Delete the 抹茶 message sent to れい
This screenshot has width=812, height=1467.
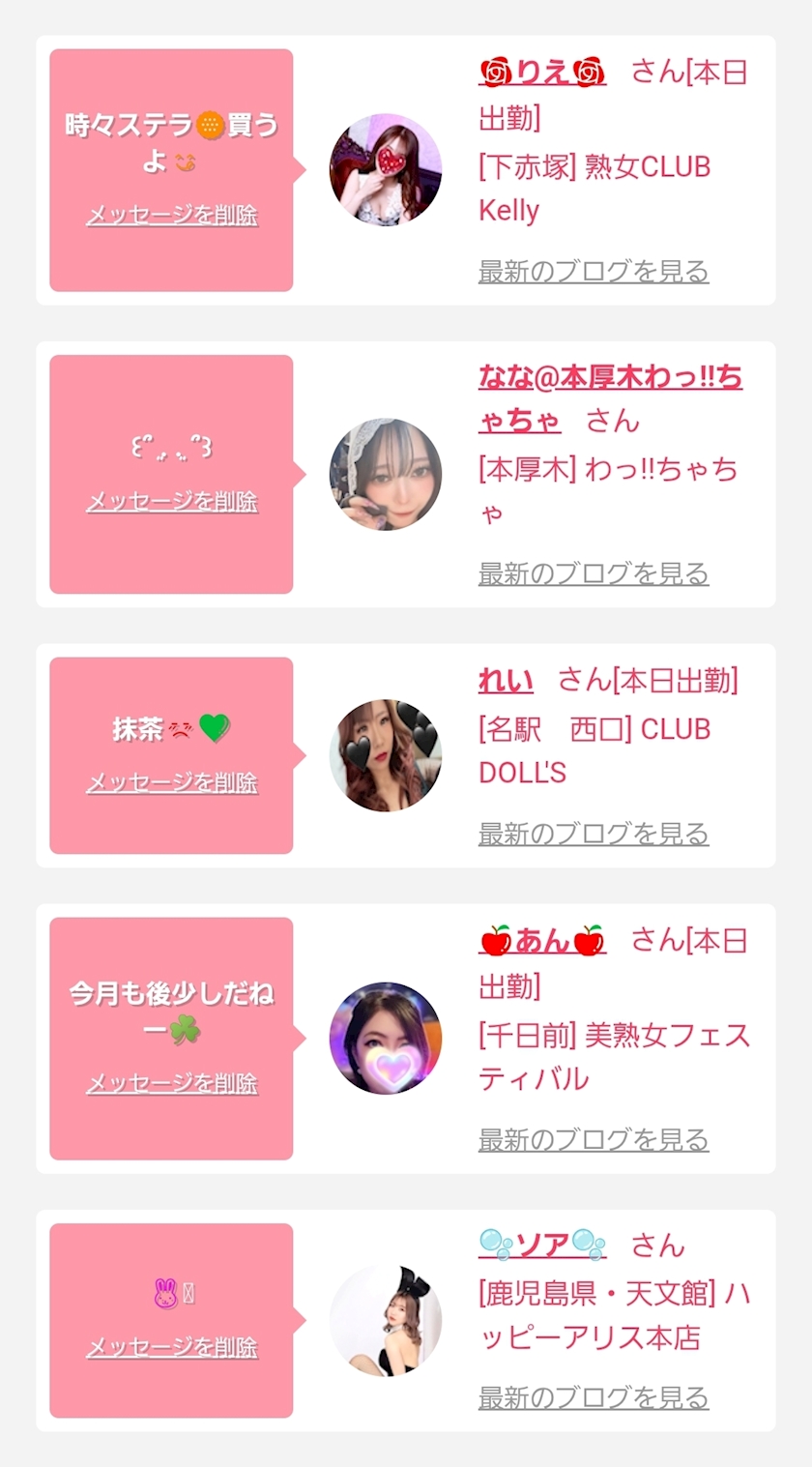click(172, 781)
